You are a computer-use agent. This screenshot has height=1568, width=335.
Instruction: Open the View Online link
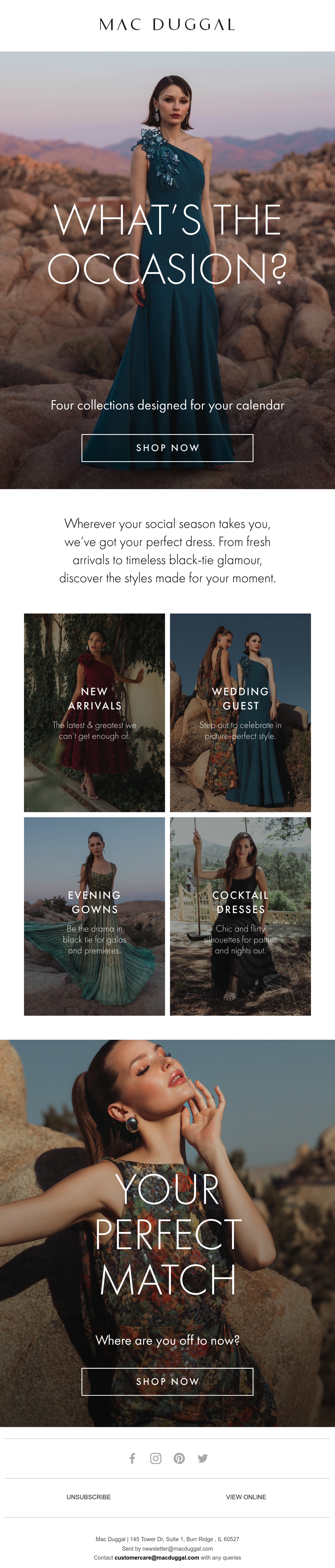coord(246,1497)
